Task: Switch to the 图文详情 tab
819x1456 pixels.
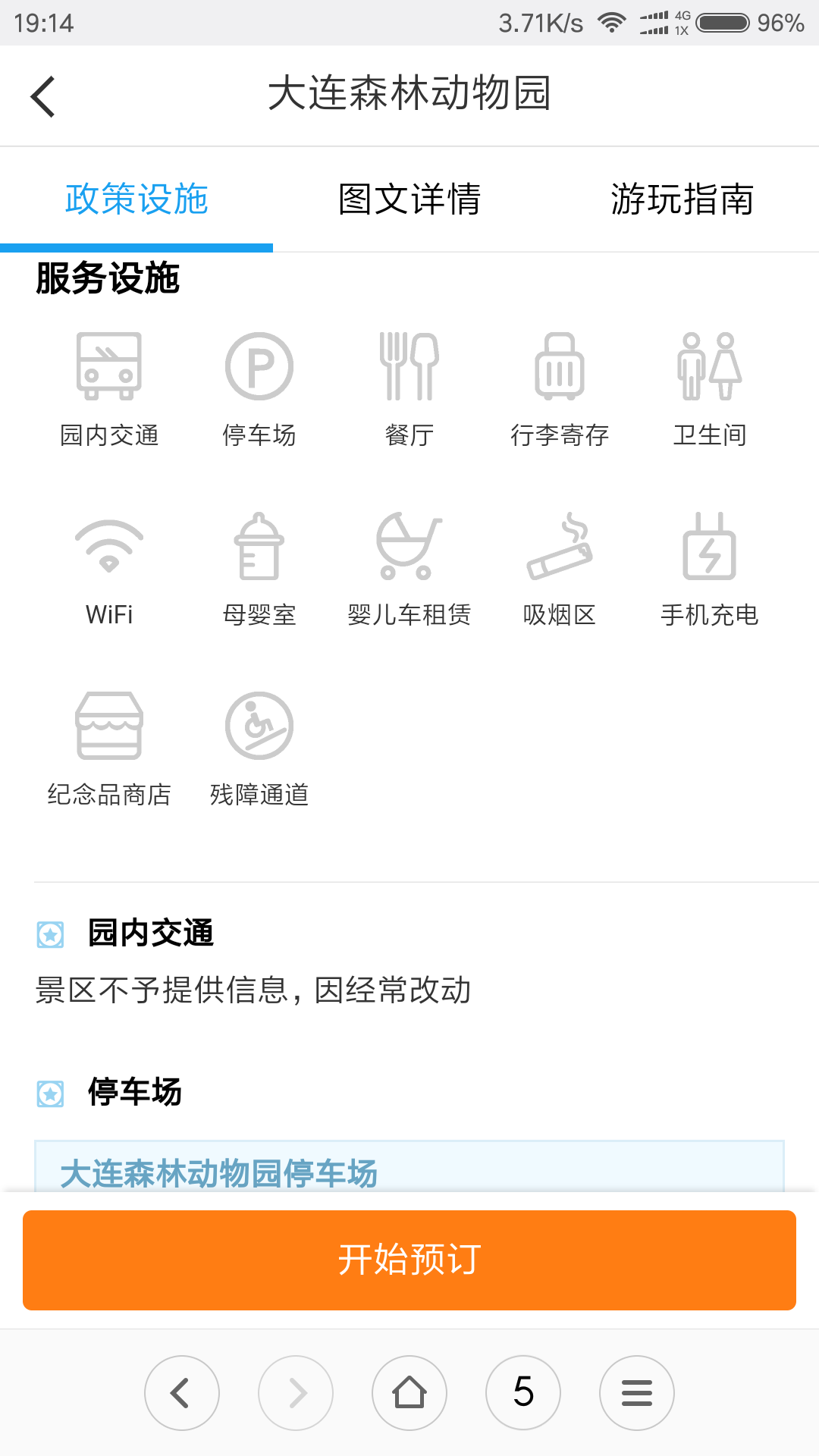Action: point(409,199)
